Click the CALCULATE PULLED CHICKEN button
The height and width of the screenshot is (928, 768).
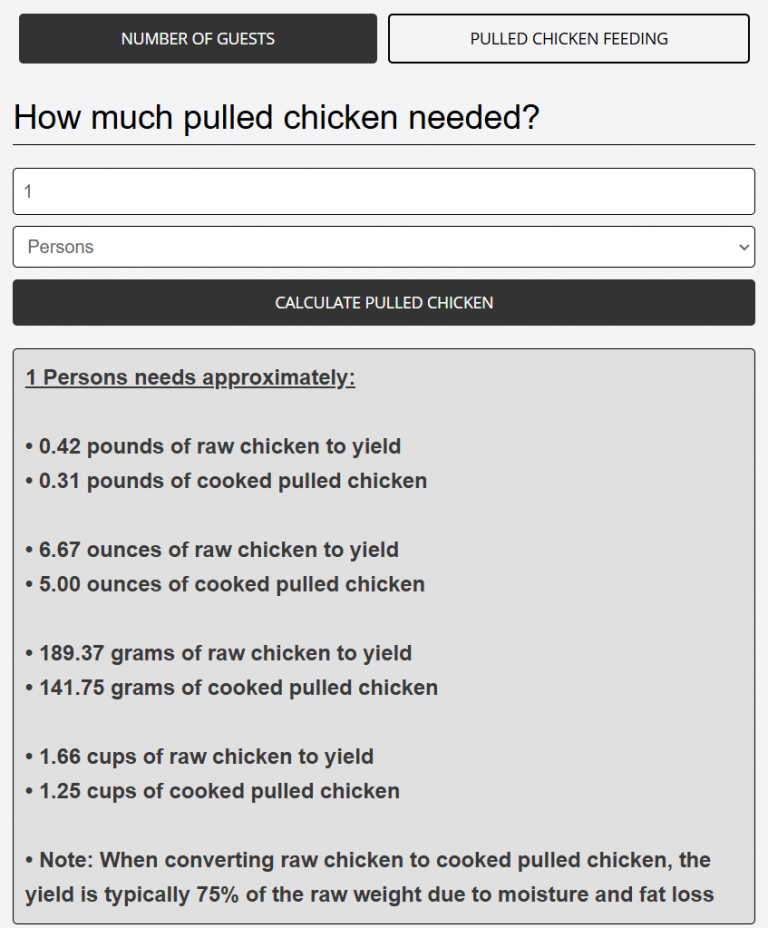(x=383, y=302)
